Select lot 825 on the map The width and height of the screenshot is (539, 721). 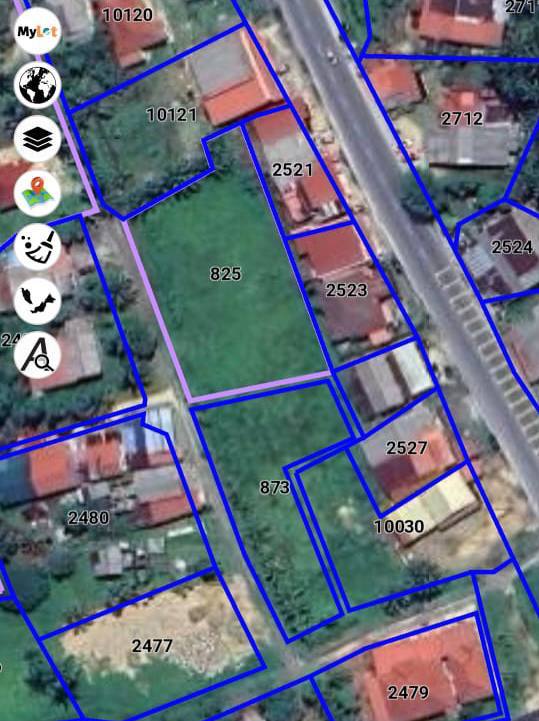click(x=225, y=274)
